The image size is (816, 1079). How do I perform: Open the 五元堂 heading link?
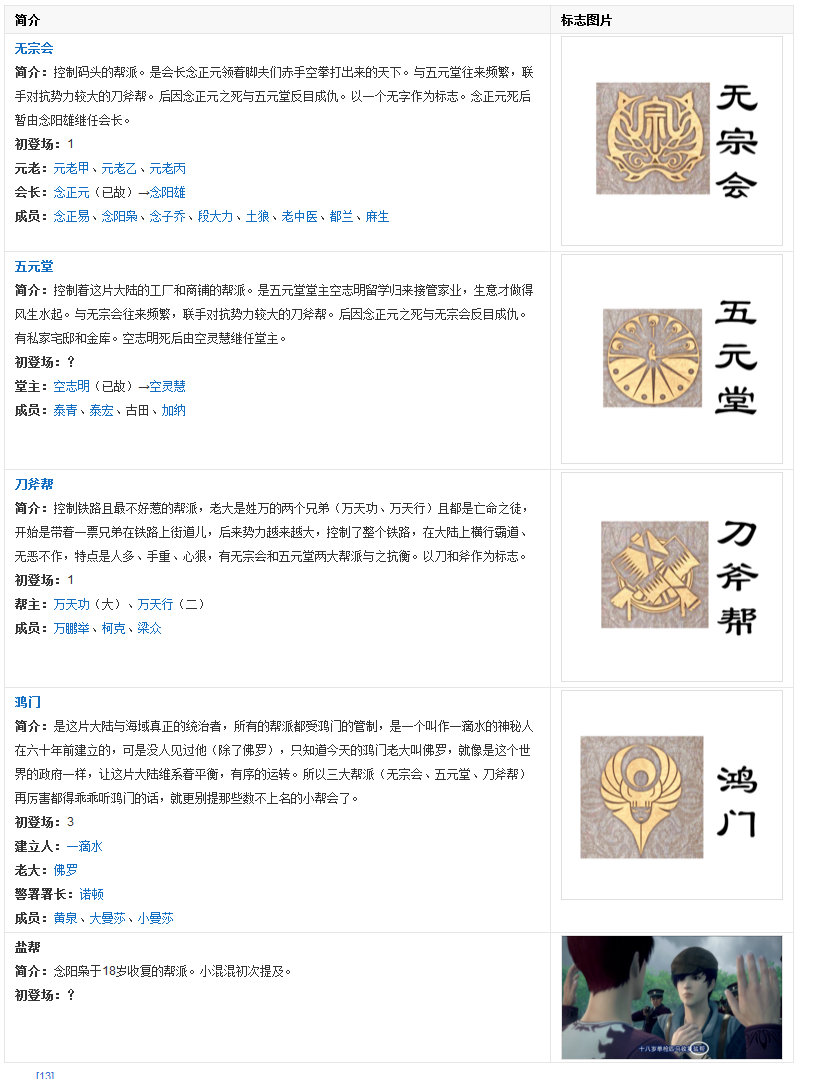34,266
